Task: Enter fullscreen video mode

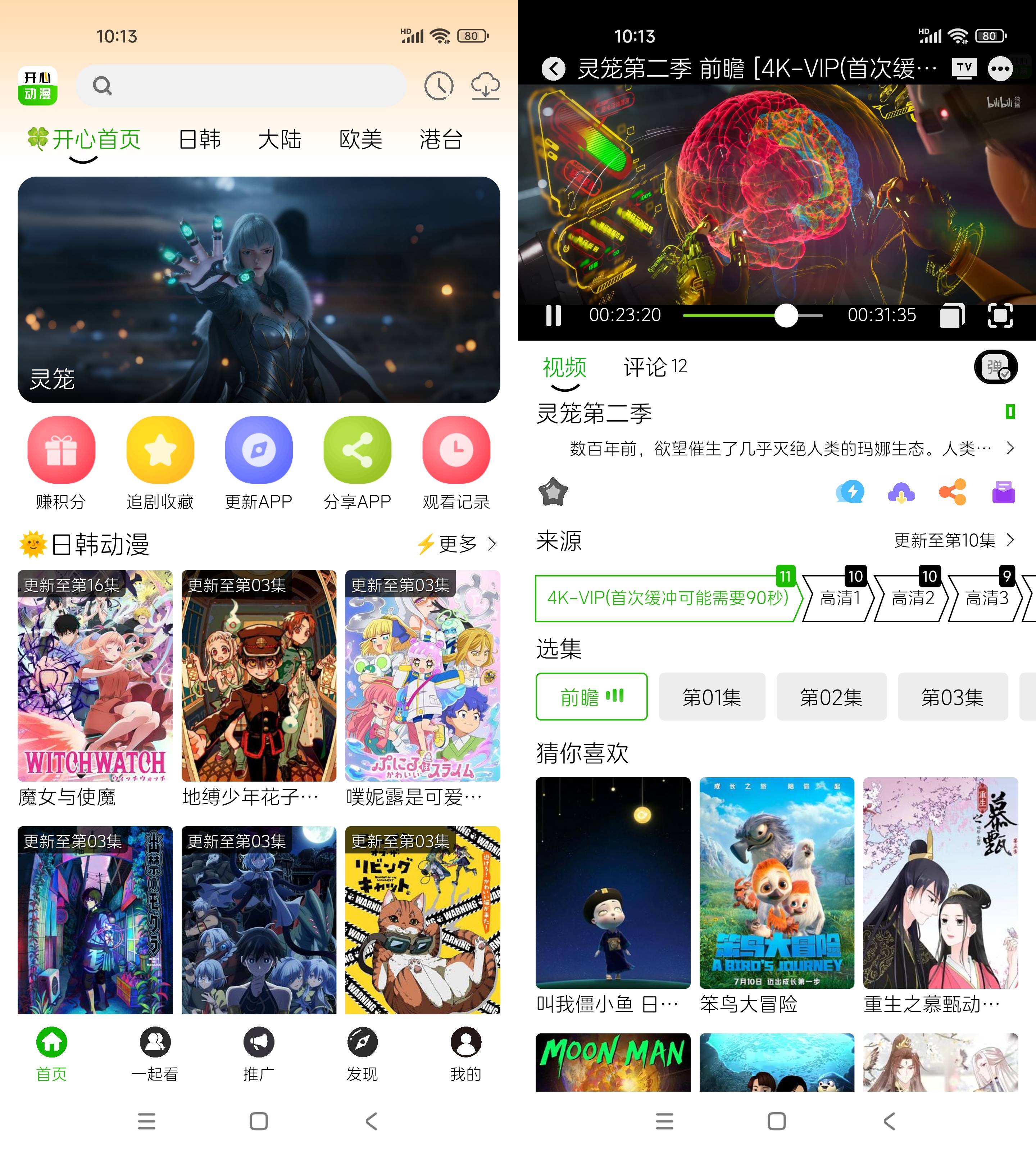Action: (x=1000, y=315)
